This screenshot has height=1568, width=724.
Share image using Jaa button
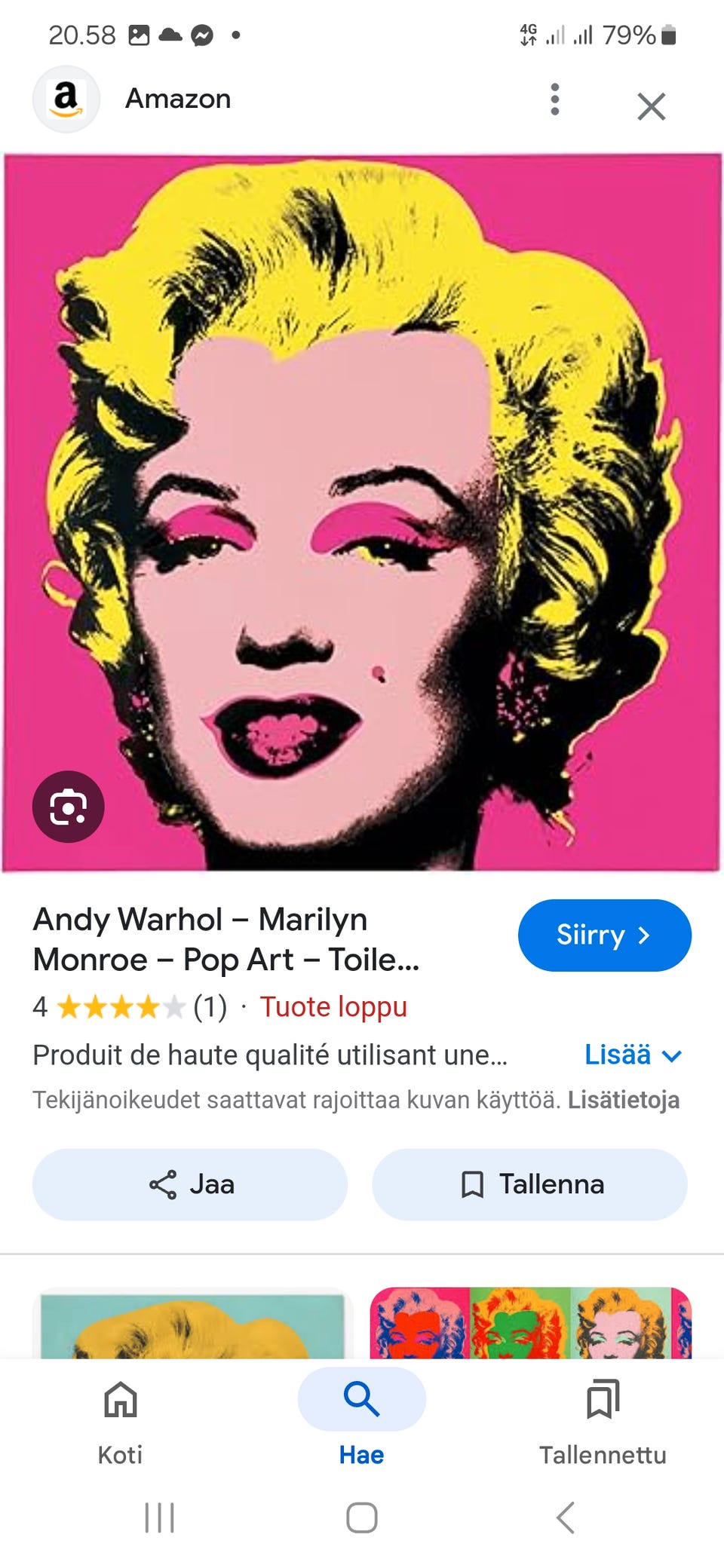pyautogui.click(x=190, y=1184)
